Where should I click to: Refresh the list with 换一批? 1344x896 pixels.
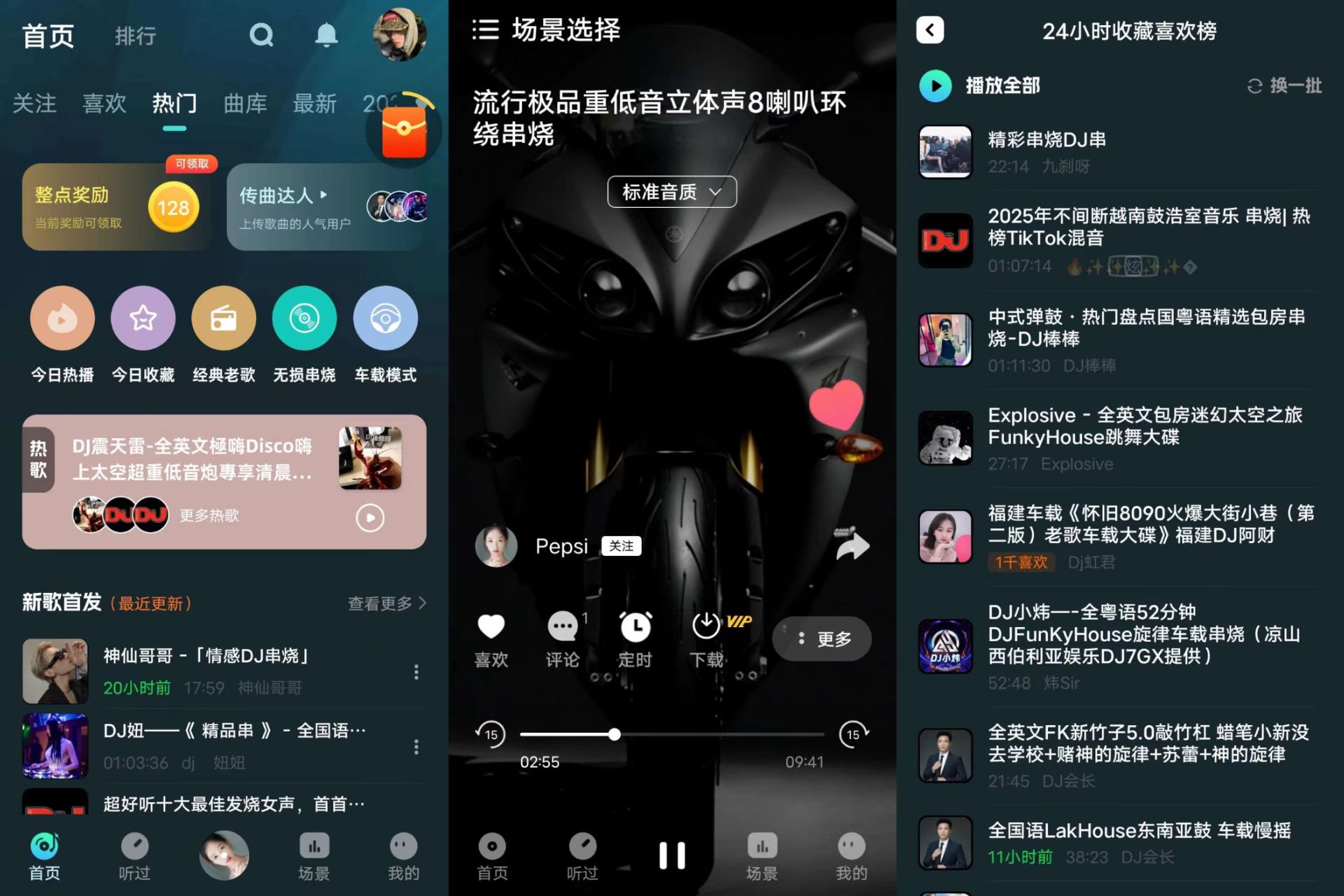(x=1284, y=85)
